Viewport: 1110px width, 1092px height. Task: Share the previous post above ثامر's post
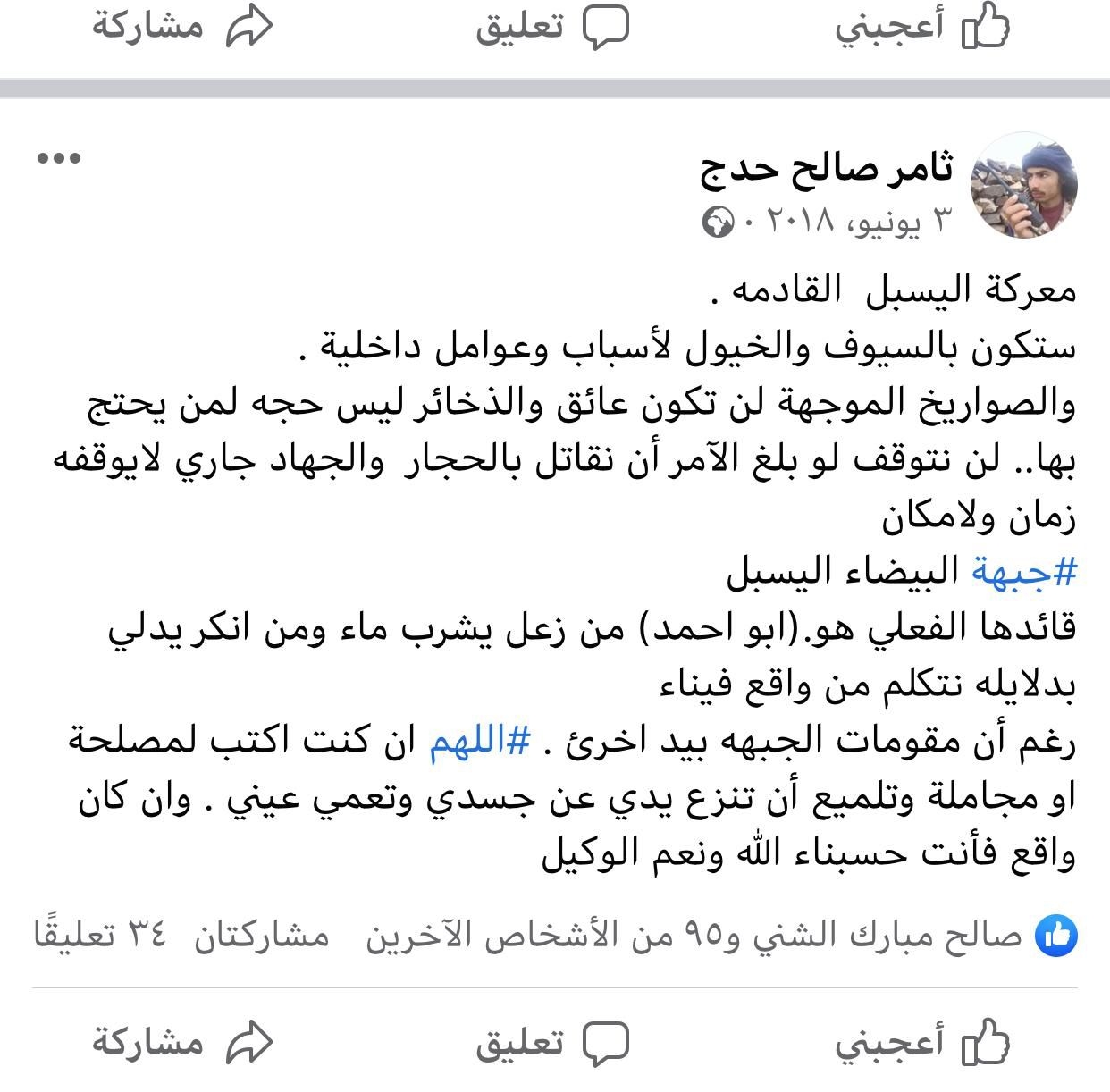pos(182,27)
